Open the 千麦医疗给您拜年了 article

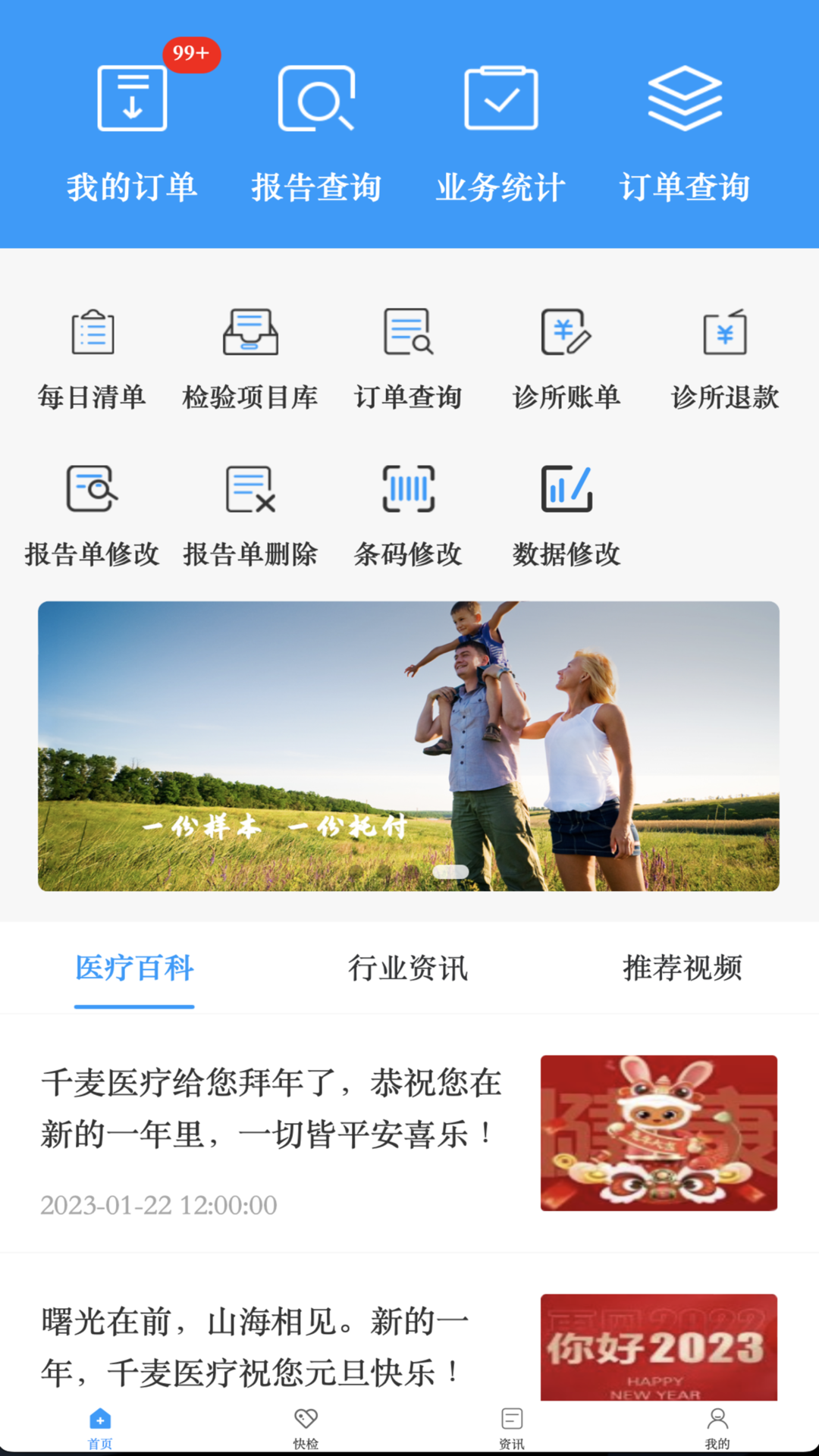pyautogui.click(x=271, y=1109)
